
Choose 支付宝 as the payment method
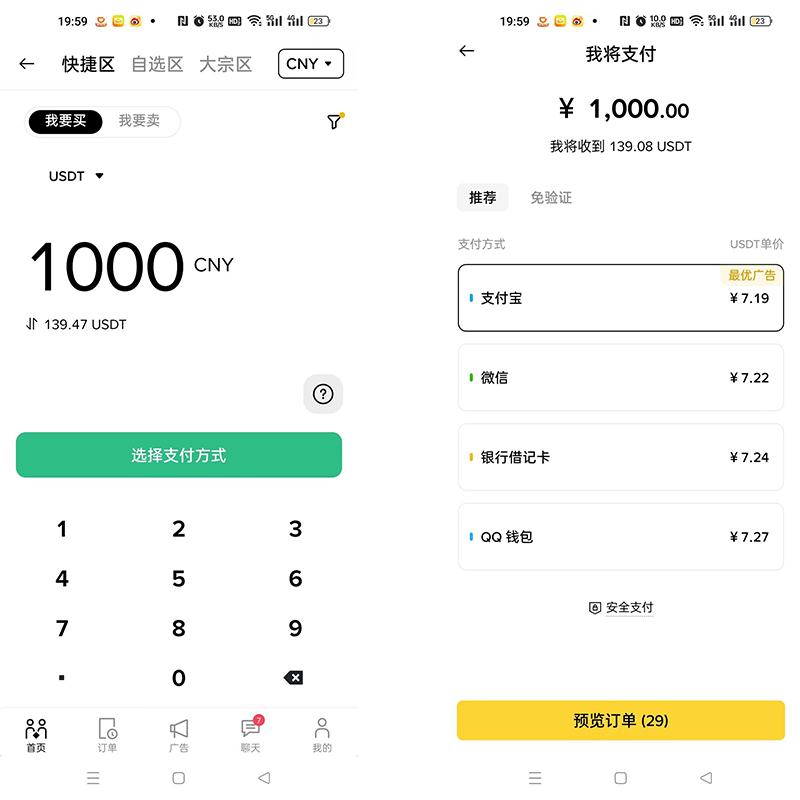[620, 298]
